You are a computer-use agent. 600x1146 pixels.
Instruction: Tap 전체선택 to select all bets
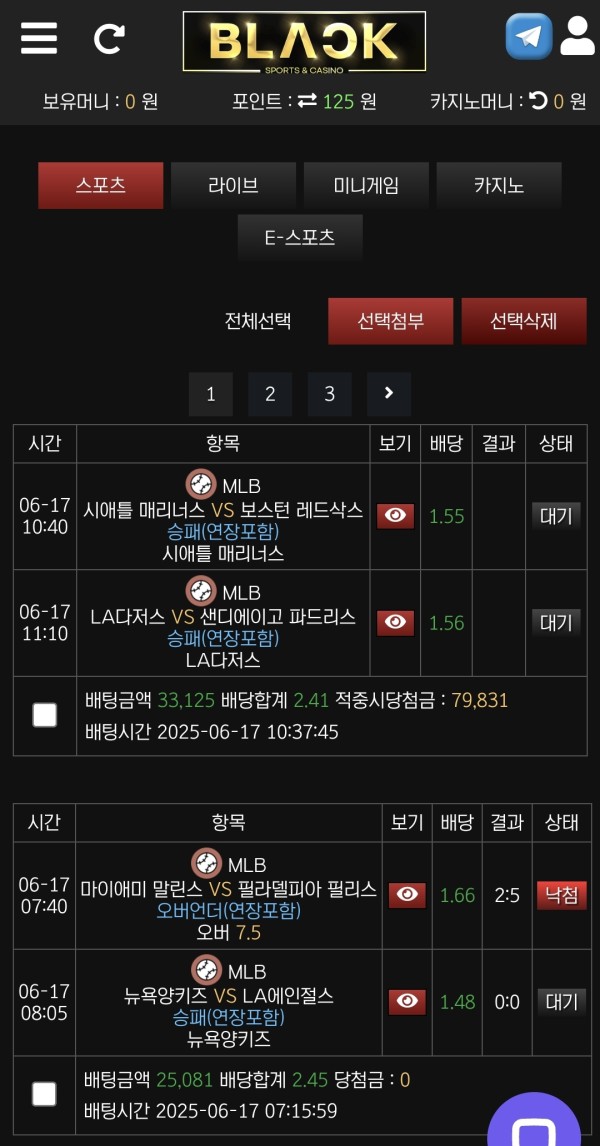[258, 321]
